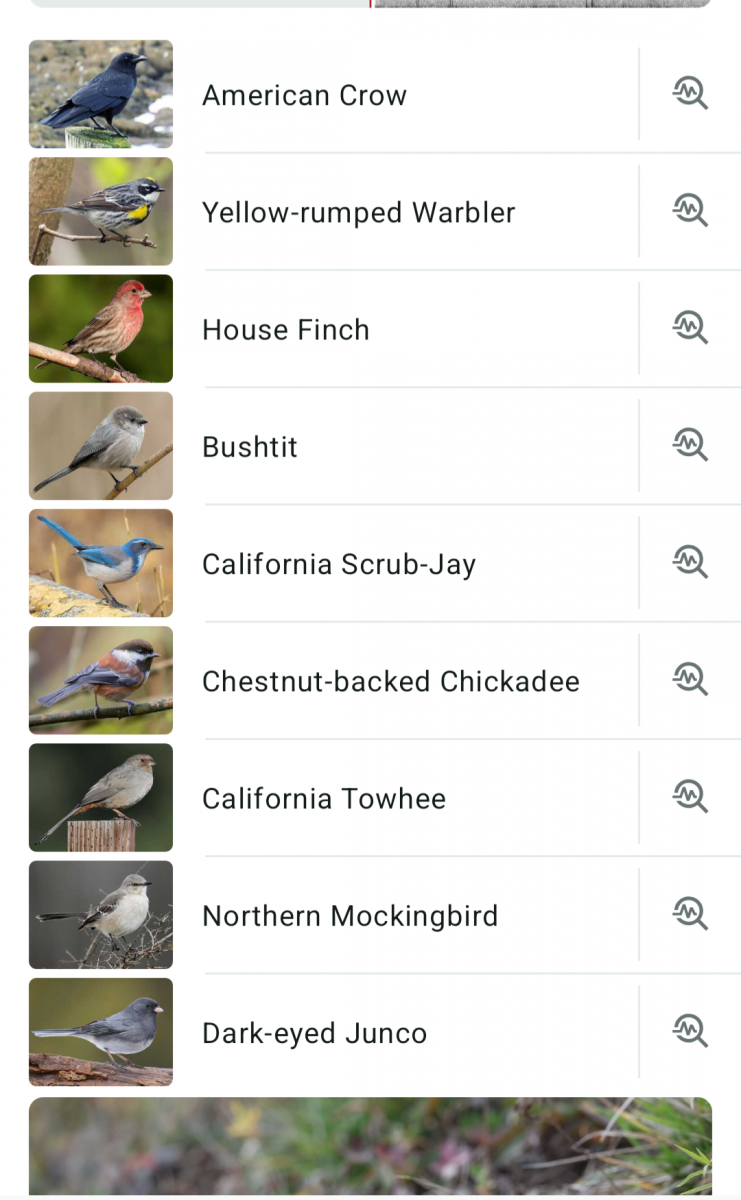Open the sound icon next to Dark-eyed Junco
The width and height of the screenshot is (741, 1200).
pyautogui.click(x=690, y=1031)
